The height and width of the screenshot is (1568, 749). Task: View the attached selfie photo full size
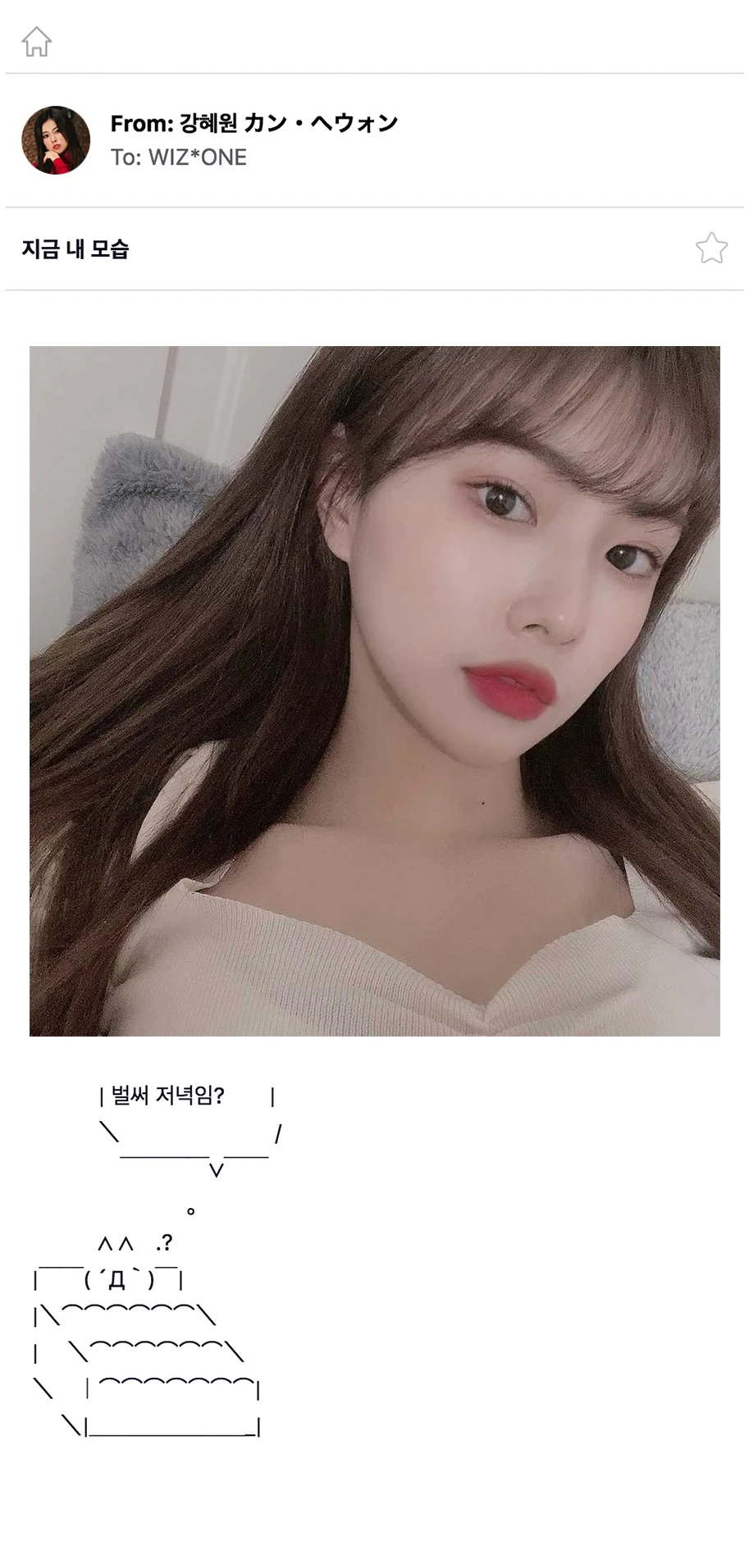375,691
